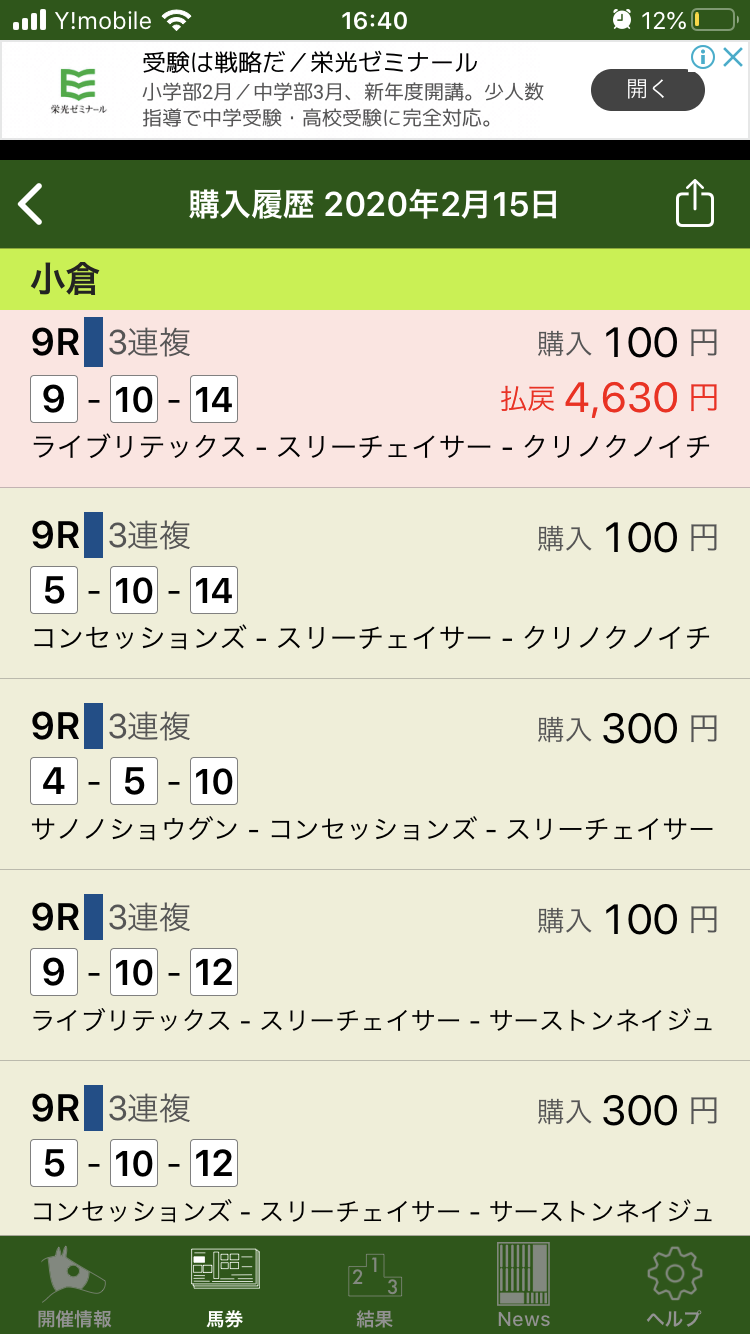
Task: View the 4-5-10 ticket for 300円
Action: pos(375,775)
